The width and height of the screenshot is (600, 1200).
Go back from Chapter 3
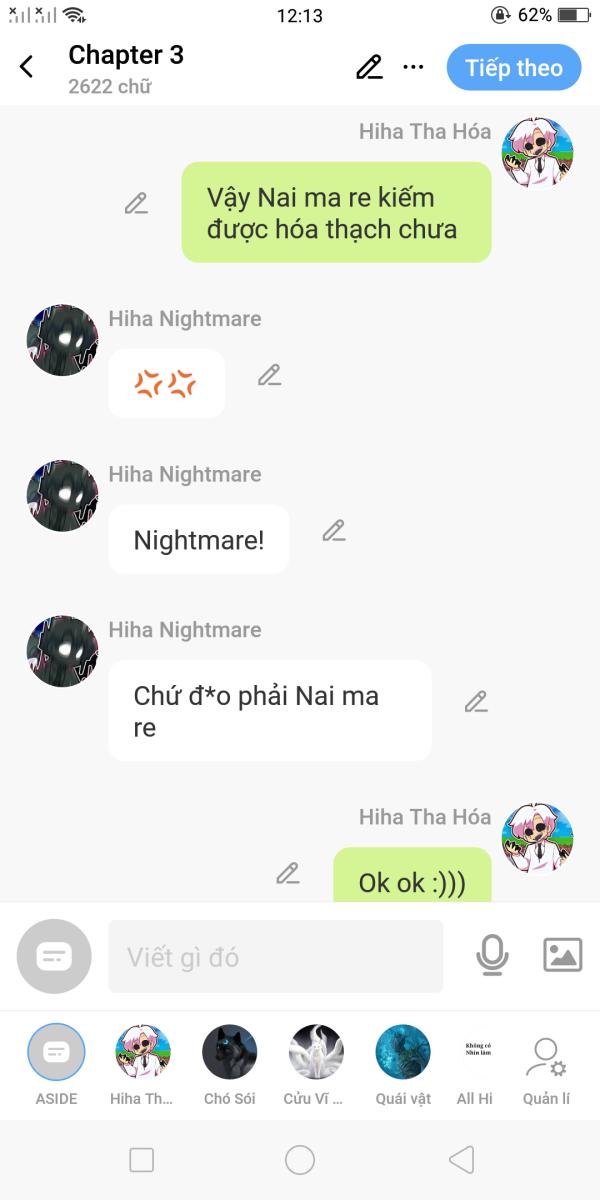click(27, 67)
